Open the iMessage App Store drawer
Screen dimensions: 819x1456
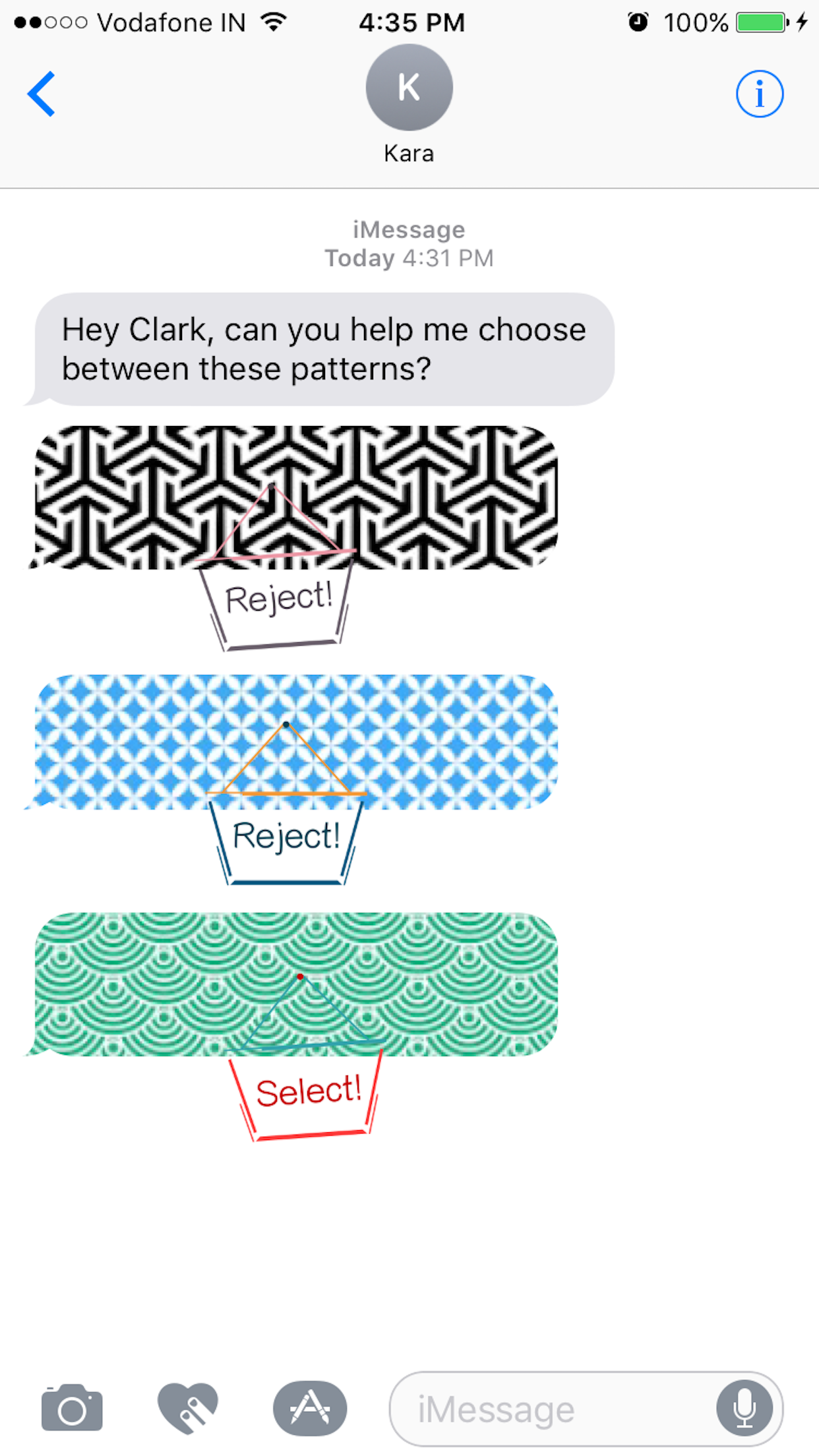tap(310, 1408)
